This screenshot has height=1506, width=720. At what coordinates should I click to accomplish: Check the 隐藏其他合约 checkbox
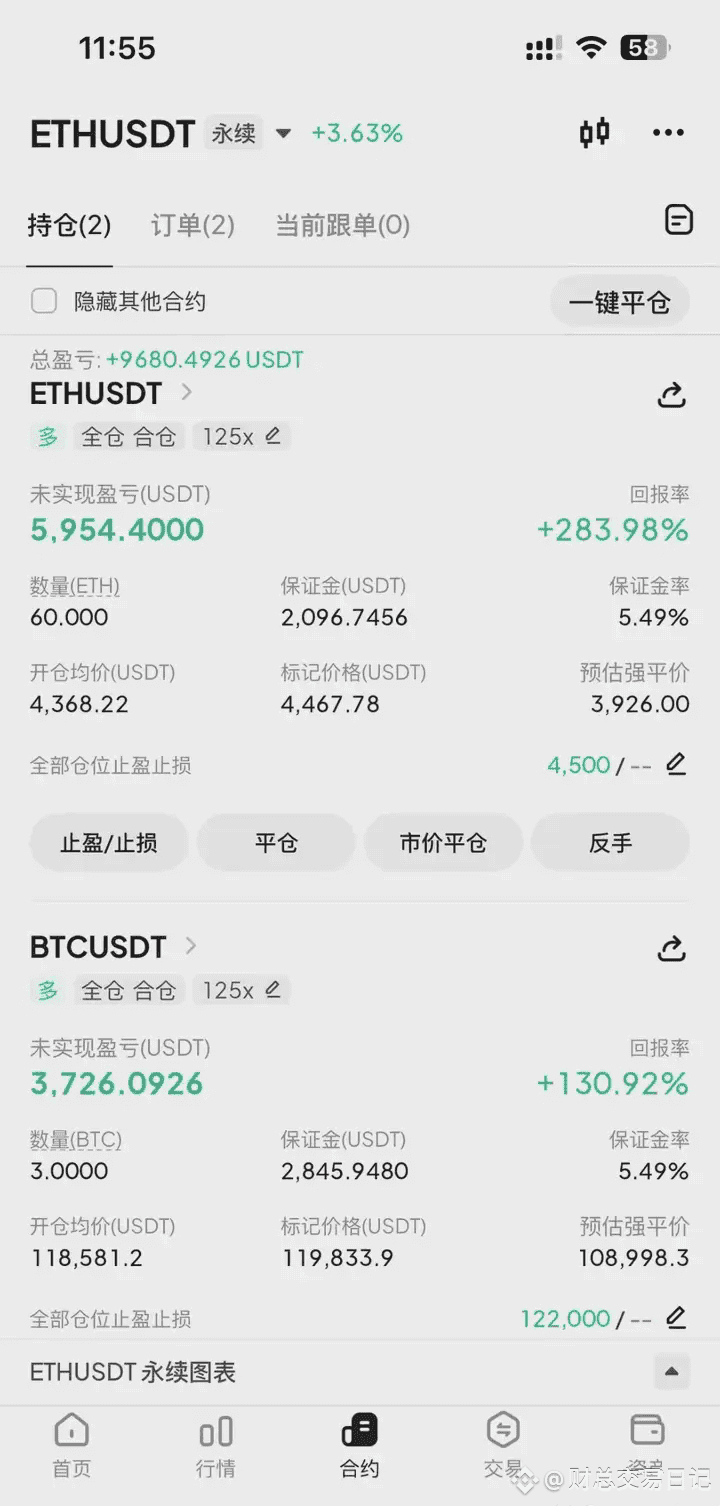click(44, 301)
